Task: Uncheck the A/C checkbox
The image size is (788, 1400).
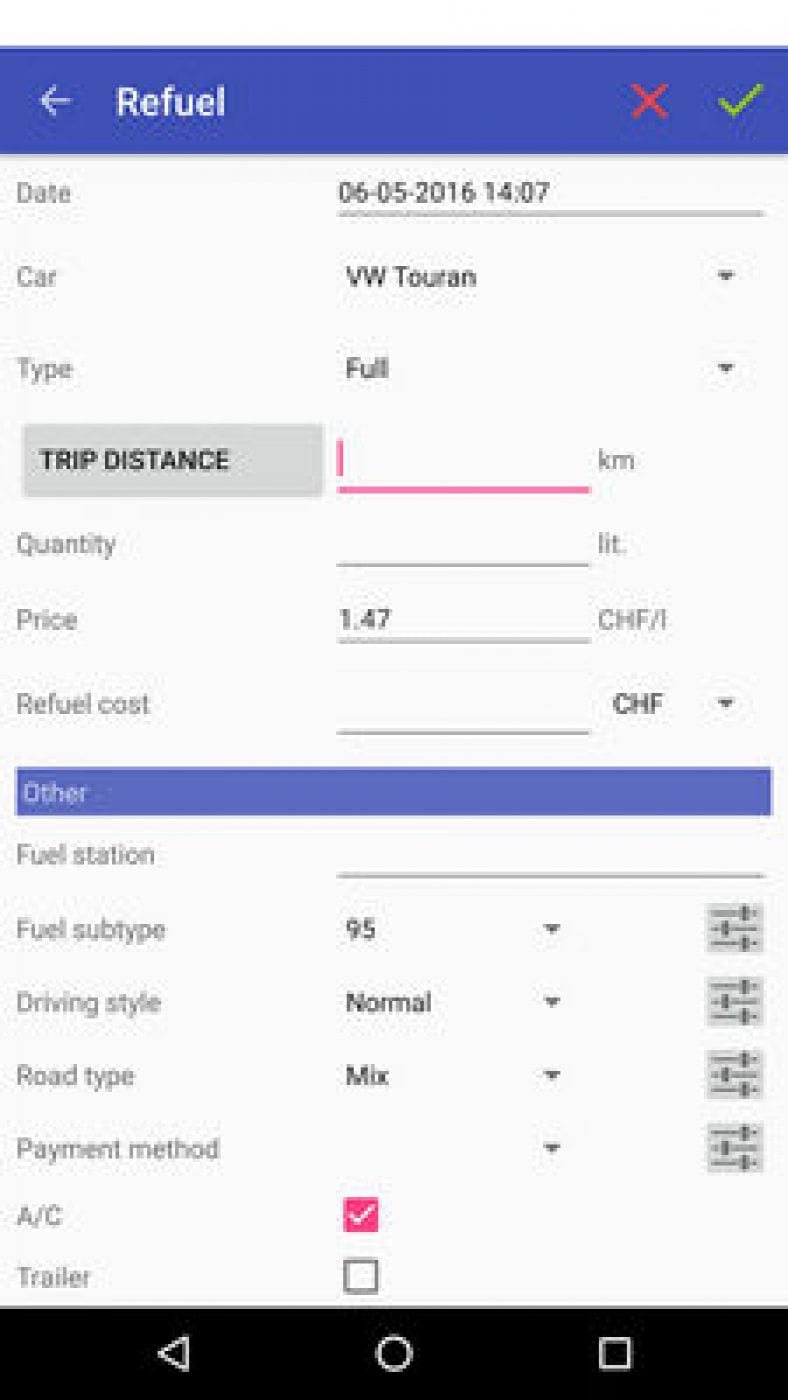Action: (x=361, y=1215)
